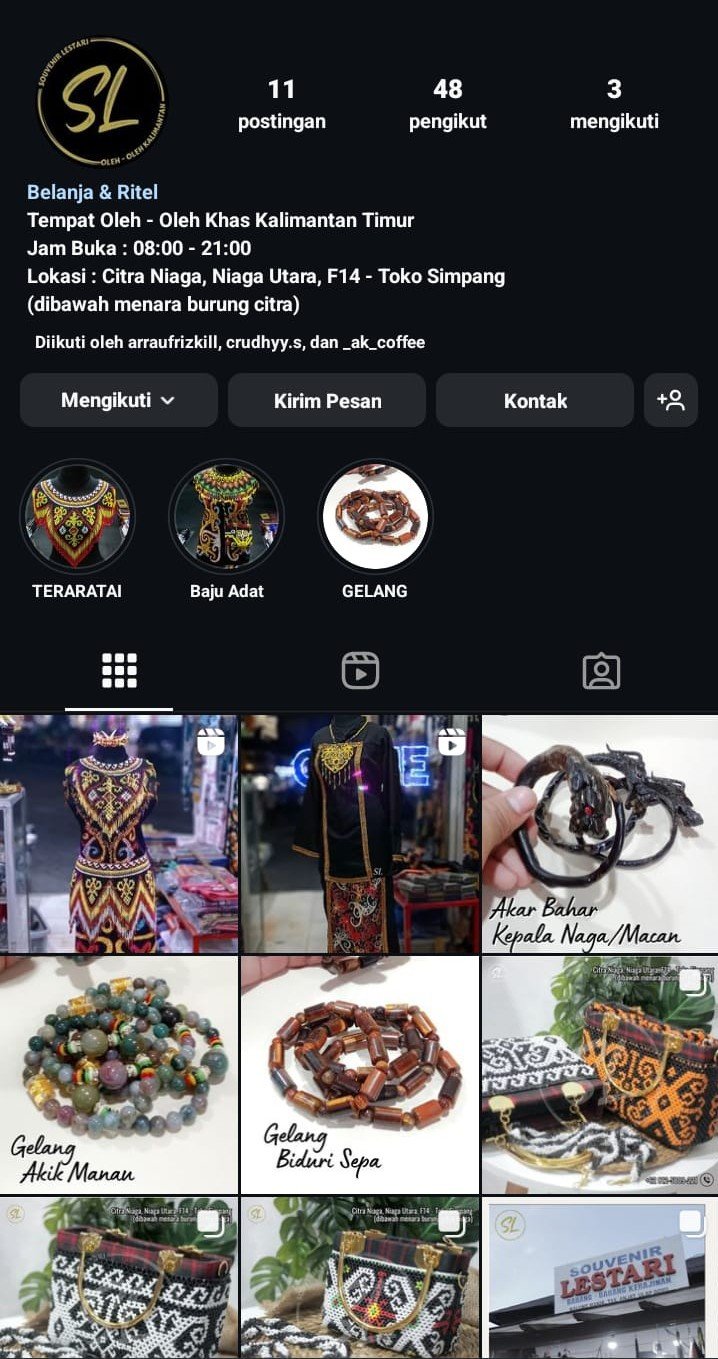The width and height of the screenshot is (718, 1359).
Task: Play the black traditional dress reel
Action: click(360, 833)
